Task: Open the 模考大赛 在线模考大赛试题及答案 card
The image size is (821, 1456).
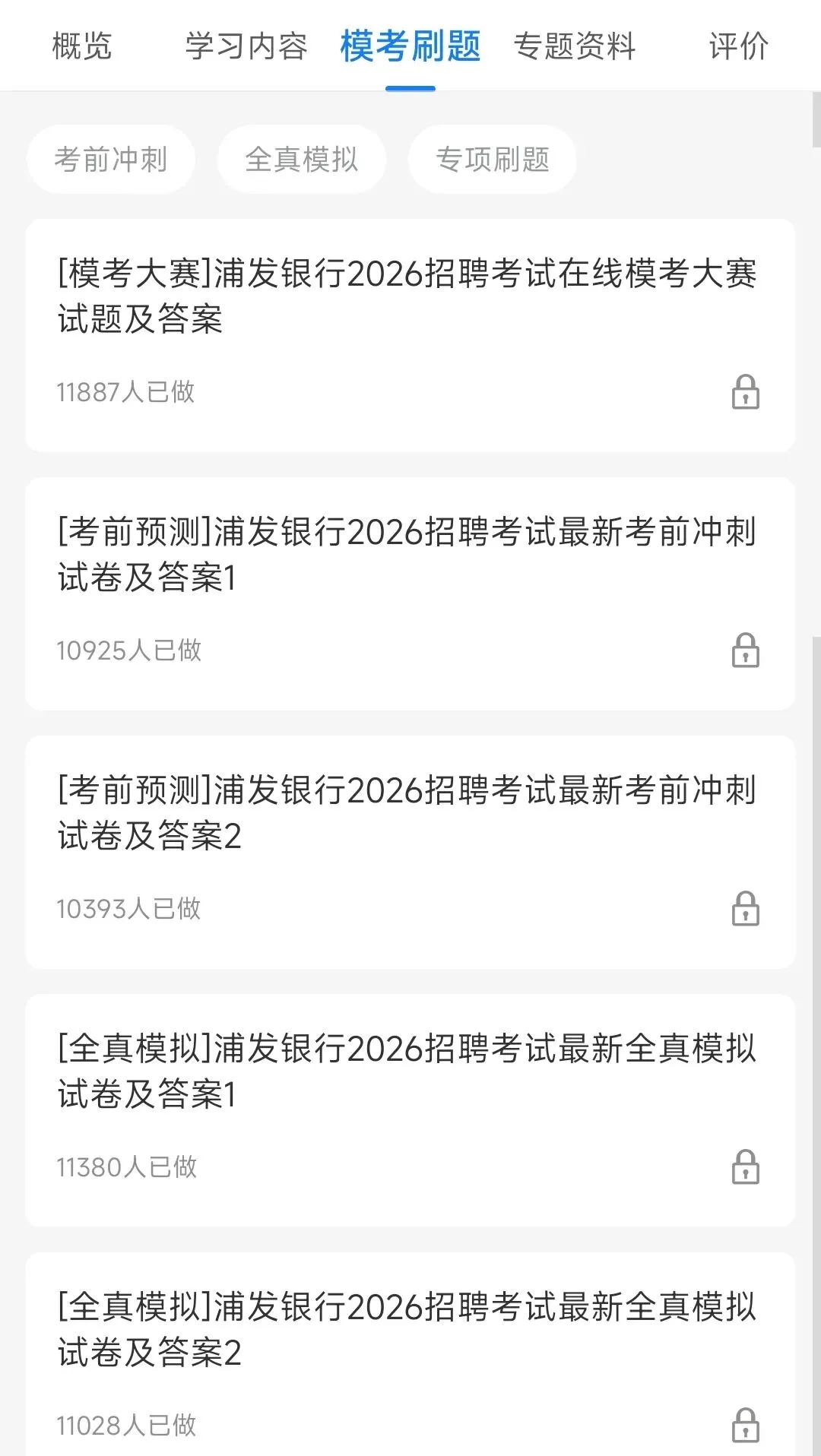Action: click(410, 335)
